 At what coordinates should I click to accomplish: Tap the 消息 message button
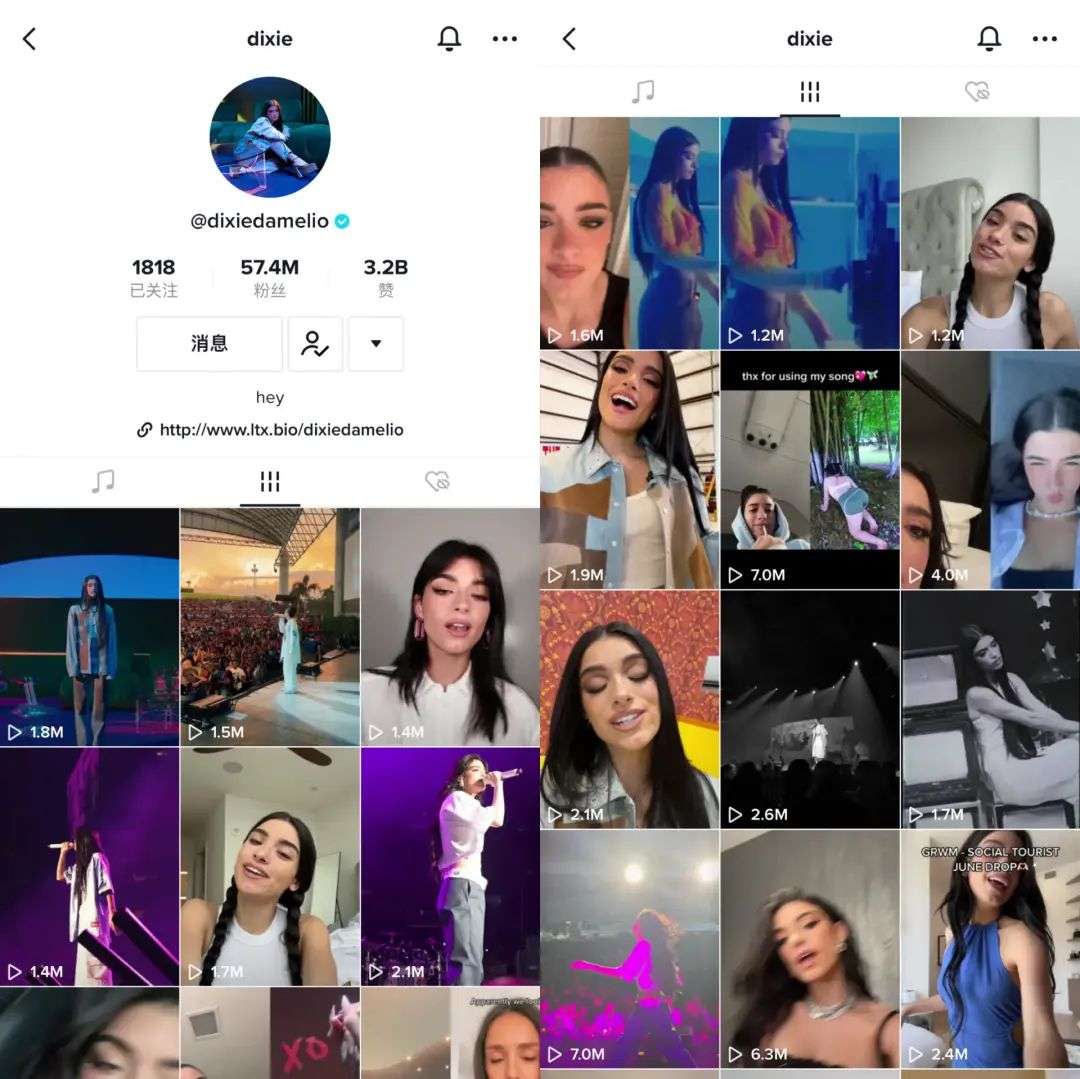pos(209,344)
